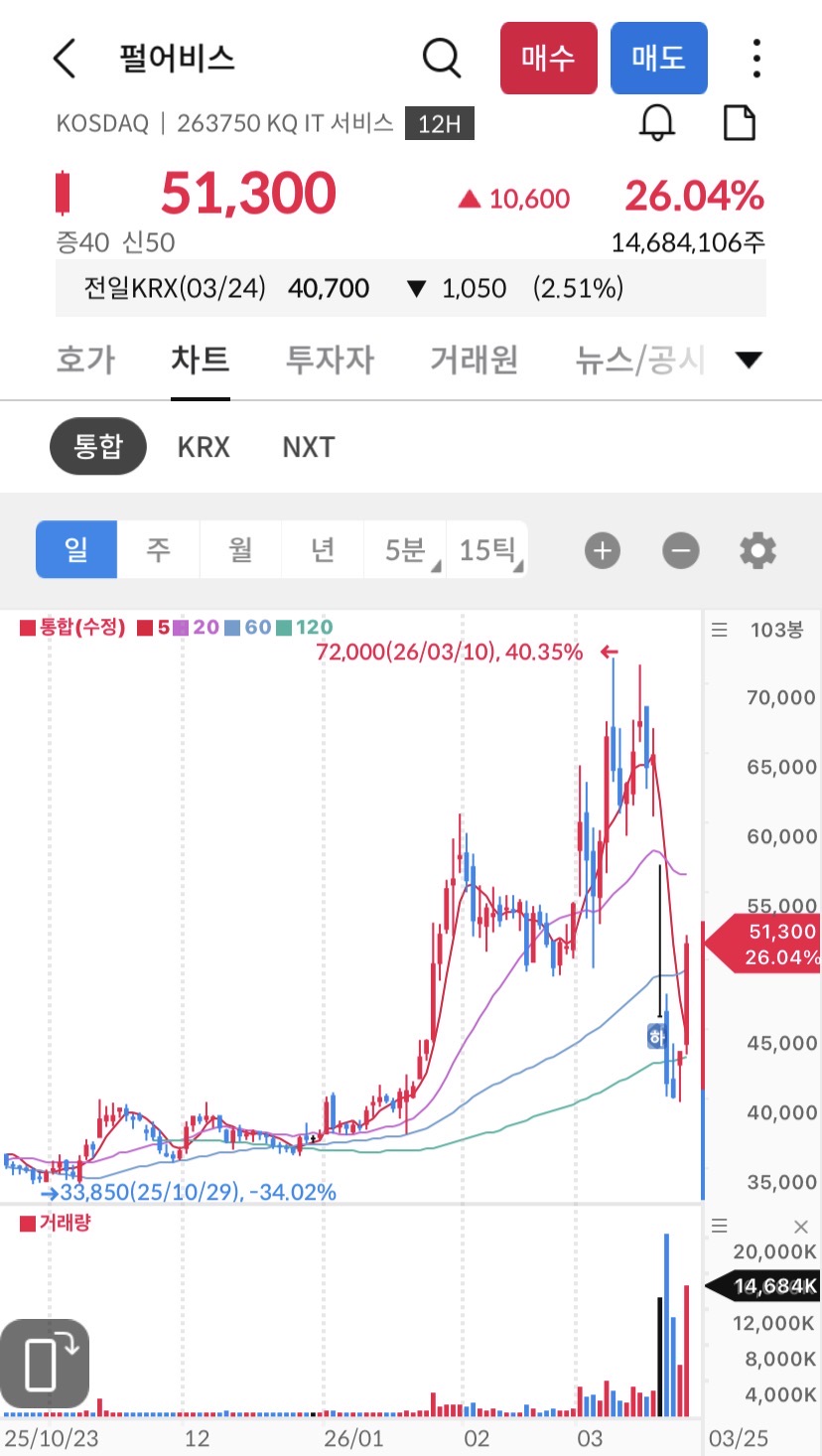
Task: Open the 5분 minute-interval dropdown
Action: (405, 549)
